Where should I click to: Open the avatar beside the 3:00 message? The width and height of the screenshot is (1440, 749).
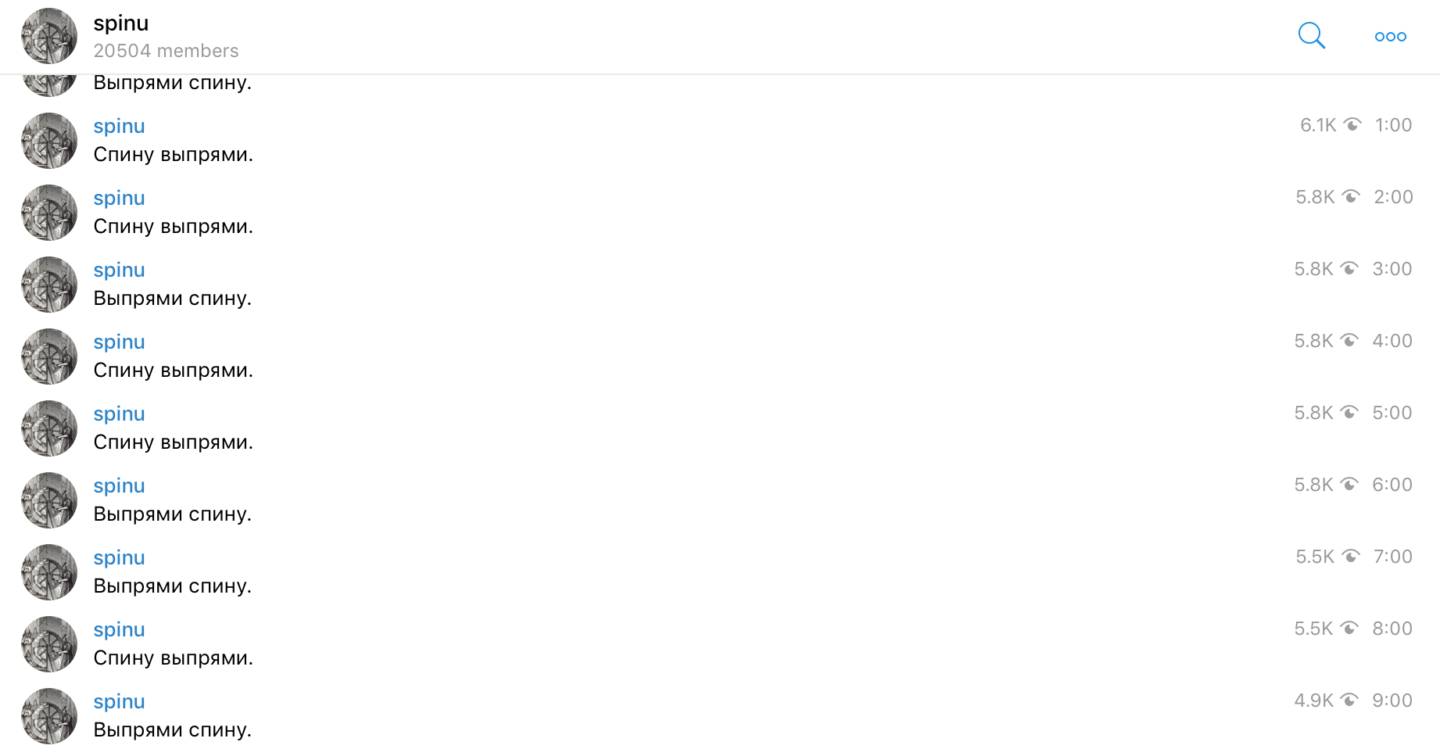point(49,285)
